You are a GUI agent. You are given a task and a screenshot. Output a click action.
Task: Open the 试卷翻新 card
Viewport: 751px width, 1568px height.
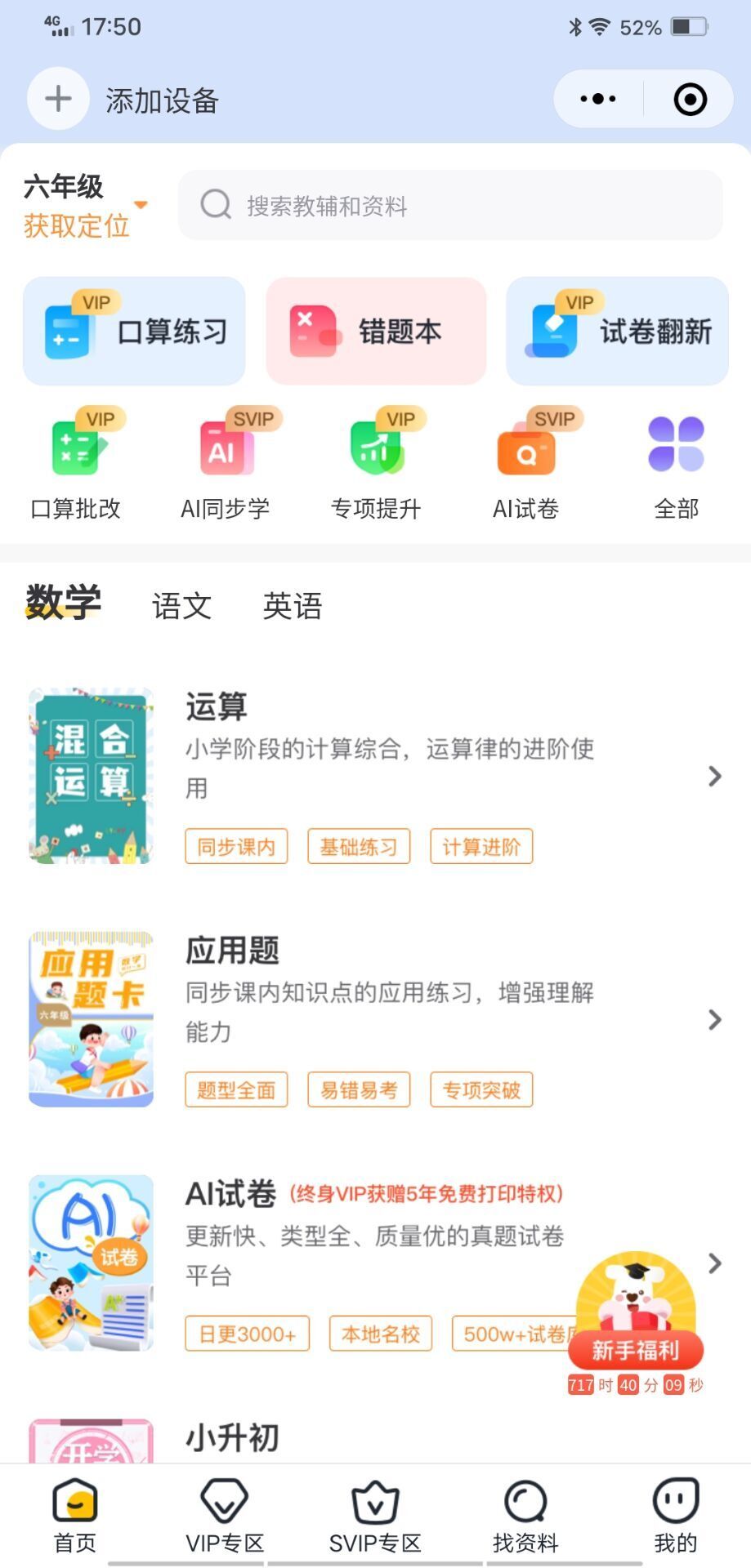point(617,331)
